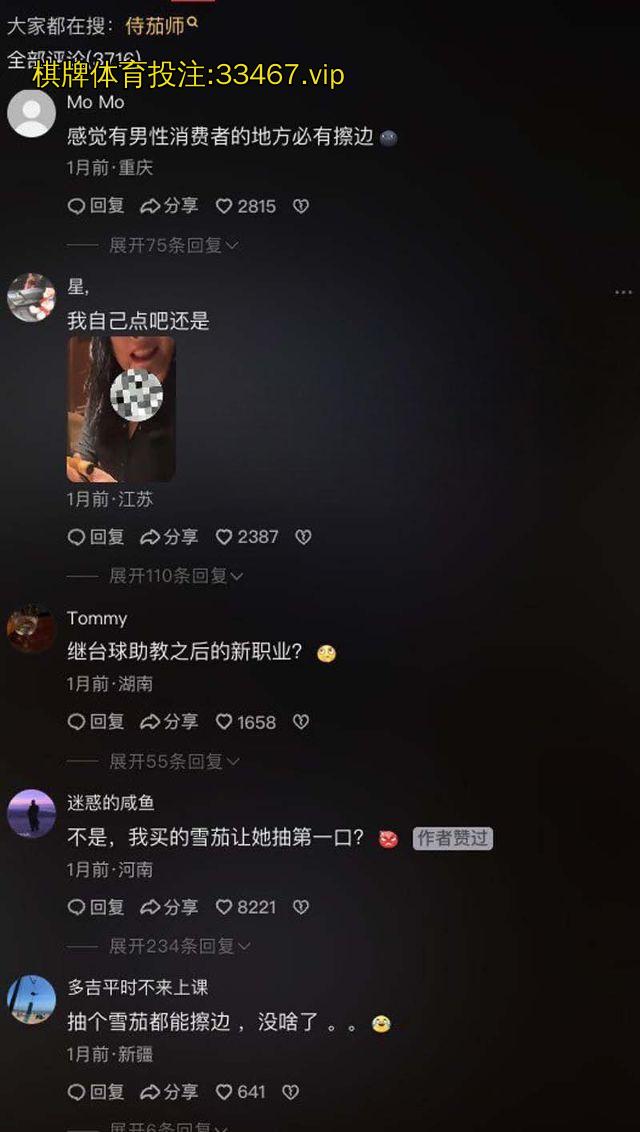This screenshot has width=640, height=1132.
Task: Reply to 多吉平时不来上课's comment
Action: [96, 1092]
